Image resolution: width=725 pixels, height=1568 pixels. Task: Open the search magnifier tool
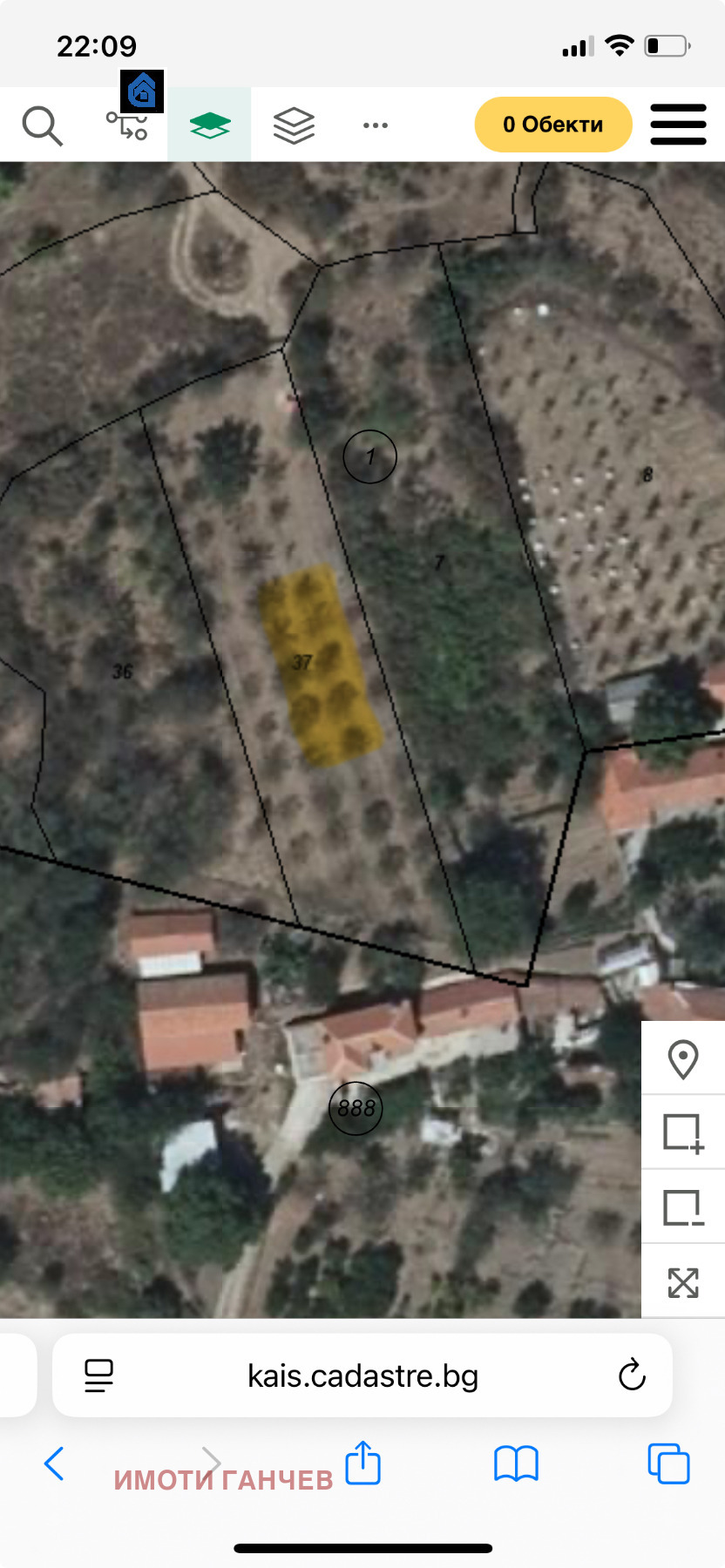[x=42, y=125]
